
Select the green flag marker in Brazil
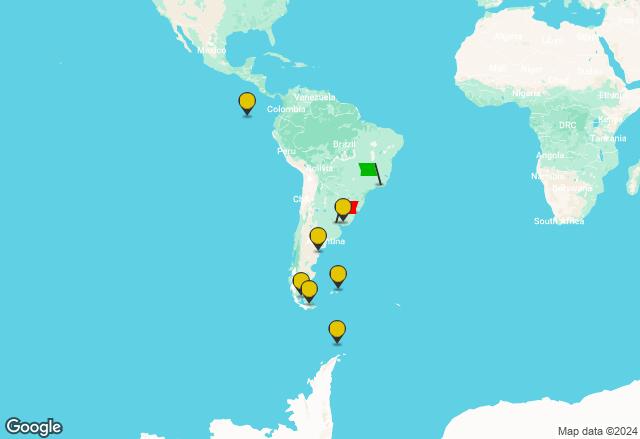tap(369, 171)
